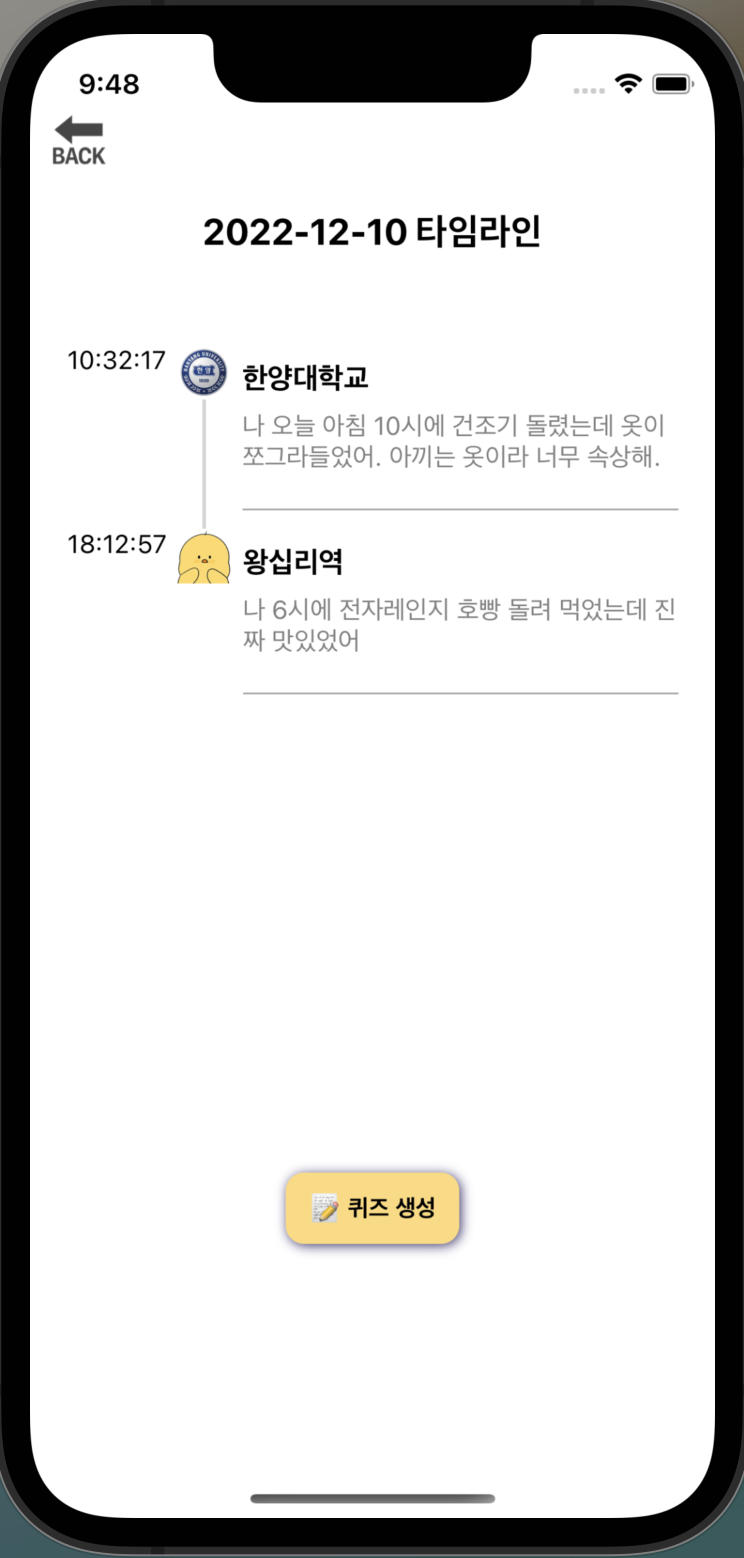Go back with the BACK arrow
This screenshot has width=744, height=1558.
tap(78, 141)
